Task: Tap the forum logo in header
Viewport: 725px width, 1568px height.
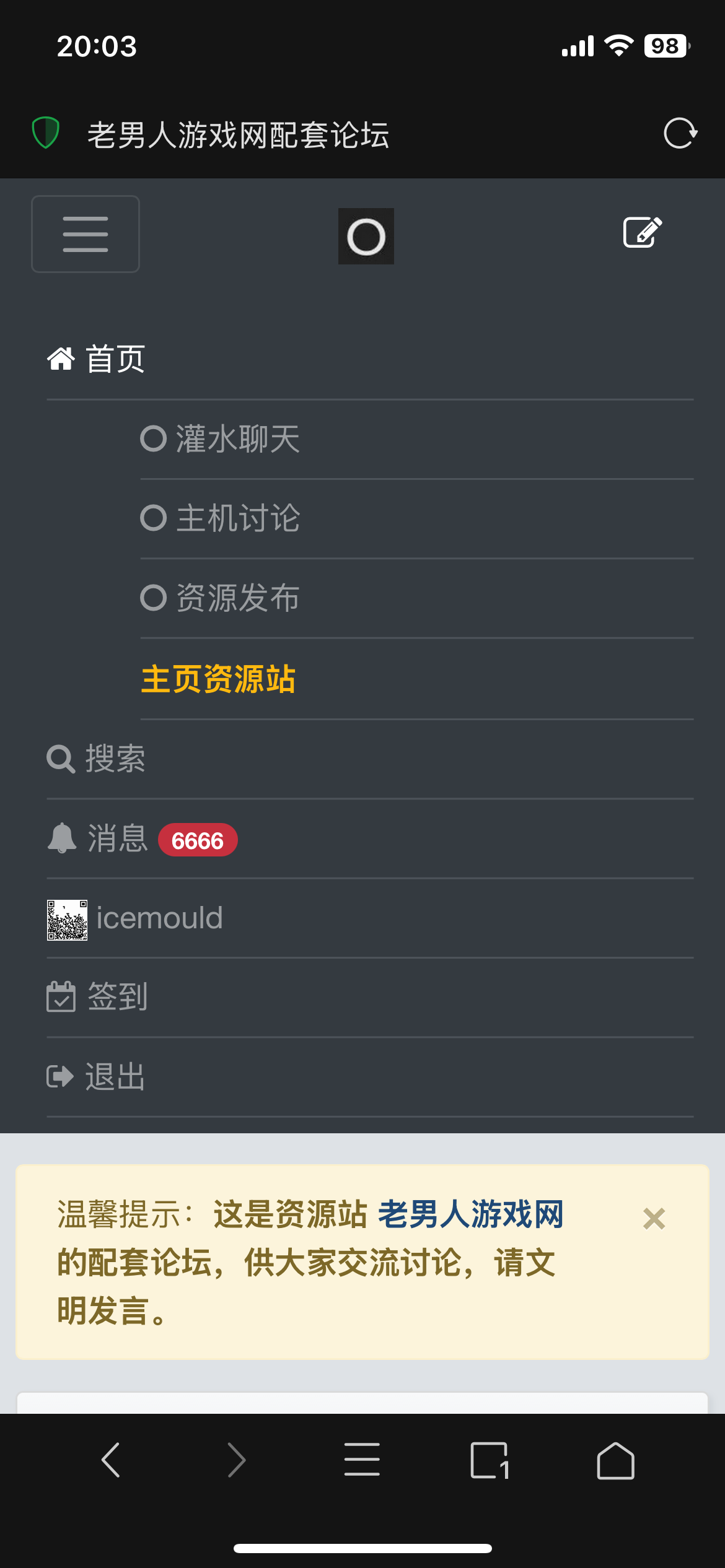Action: pos(366,236)
